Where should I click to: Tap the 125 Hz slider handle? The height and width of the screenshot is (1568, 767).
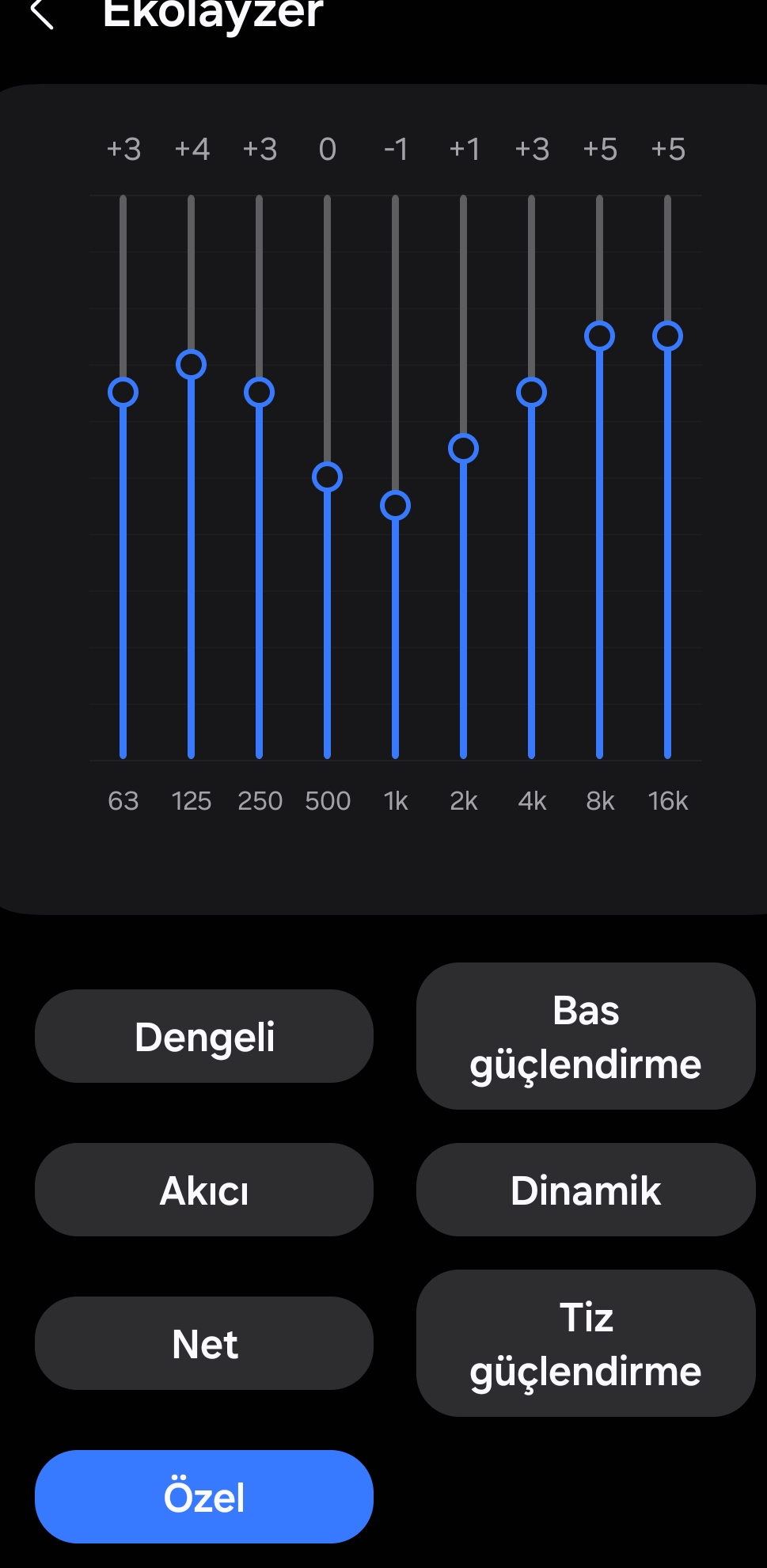[x=192, y=365]
